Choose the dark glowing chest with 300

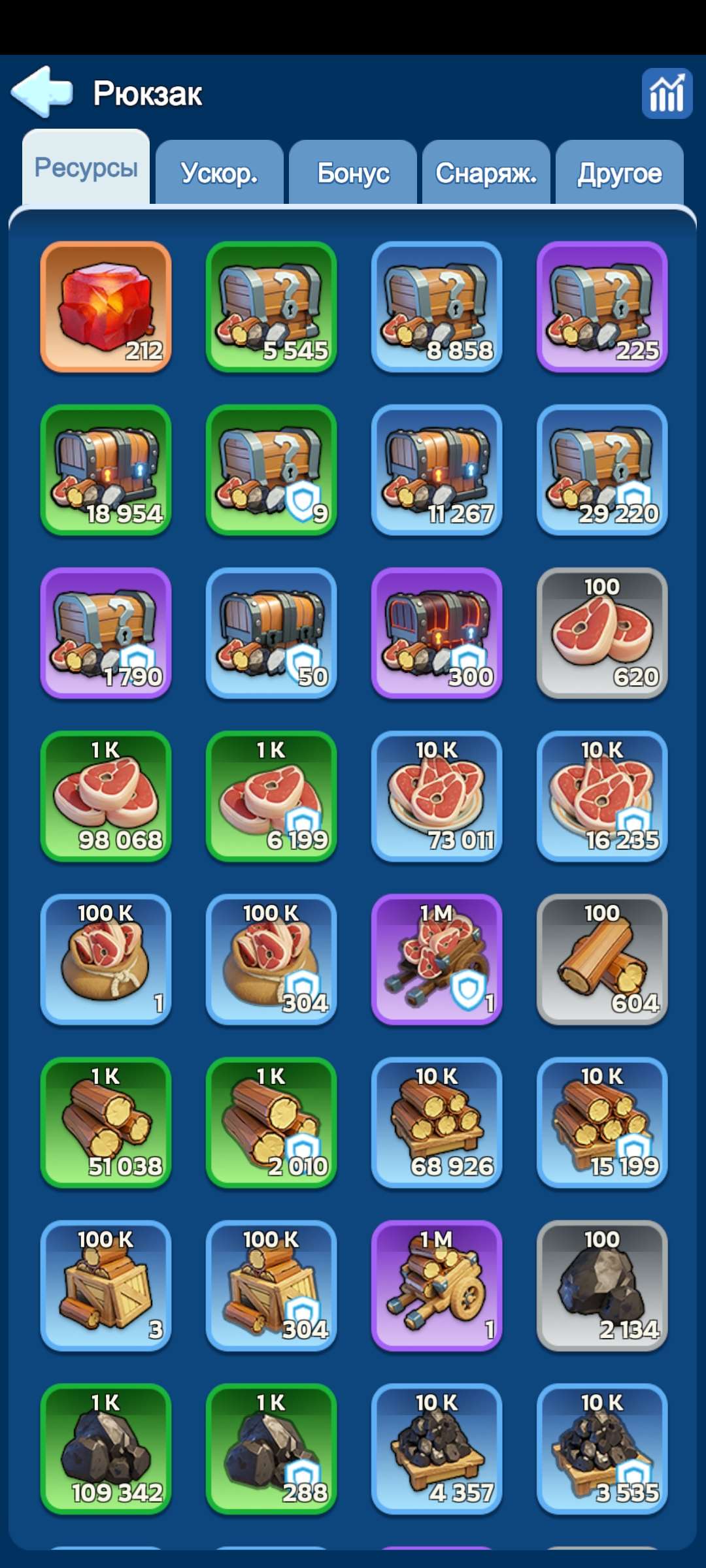437,633
